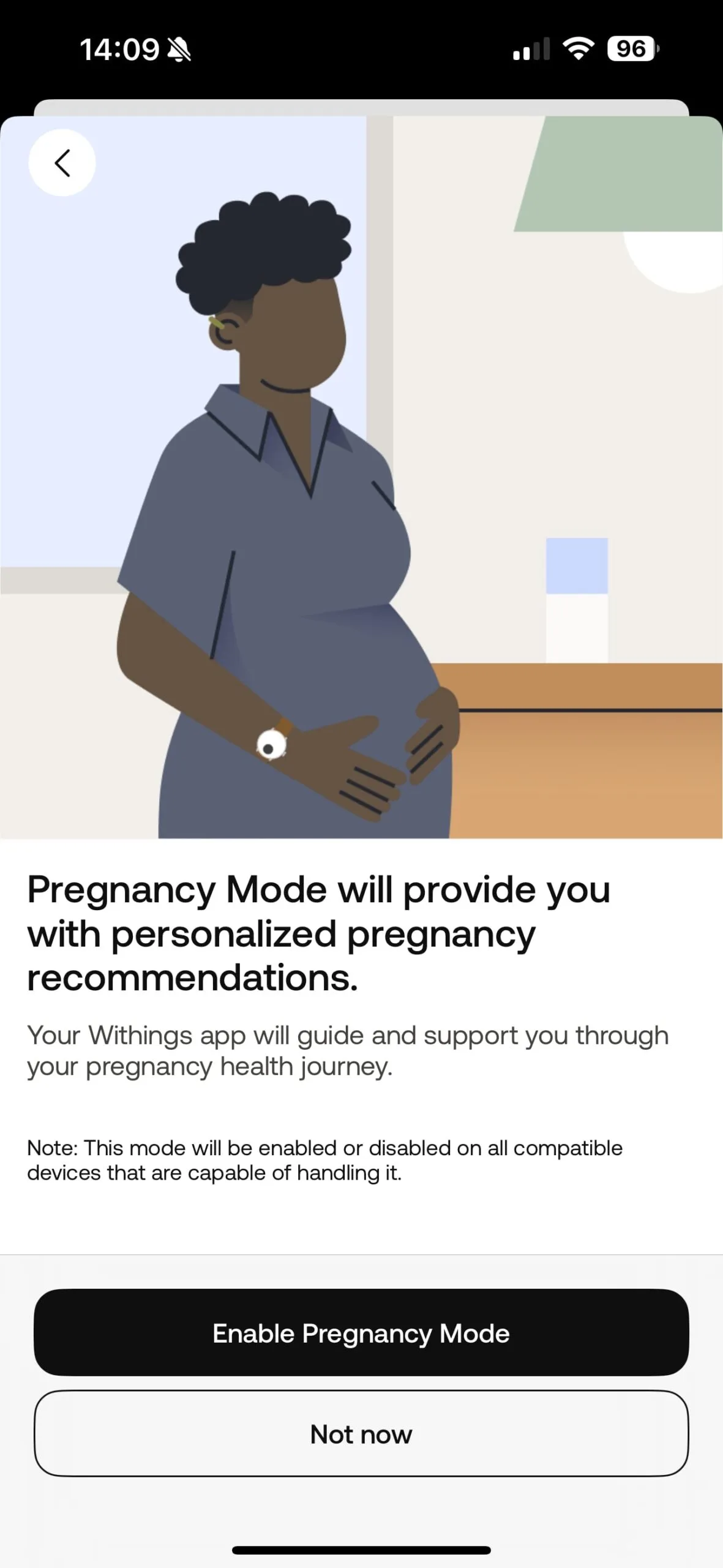
Task: Go back using the arrow button
Action: [62, 163]
